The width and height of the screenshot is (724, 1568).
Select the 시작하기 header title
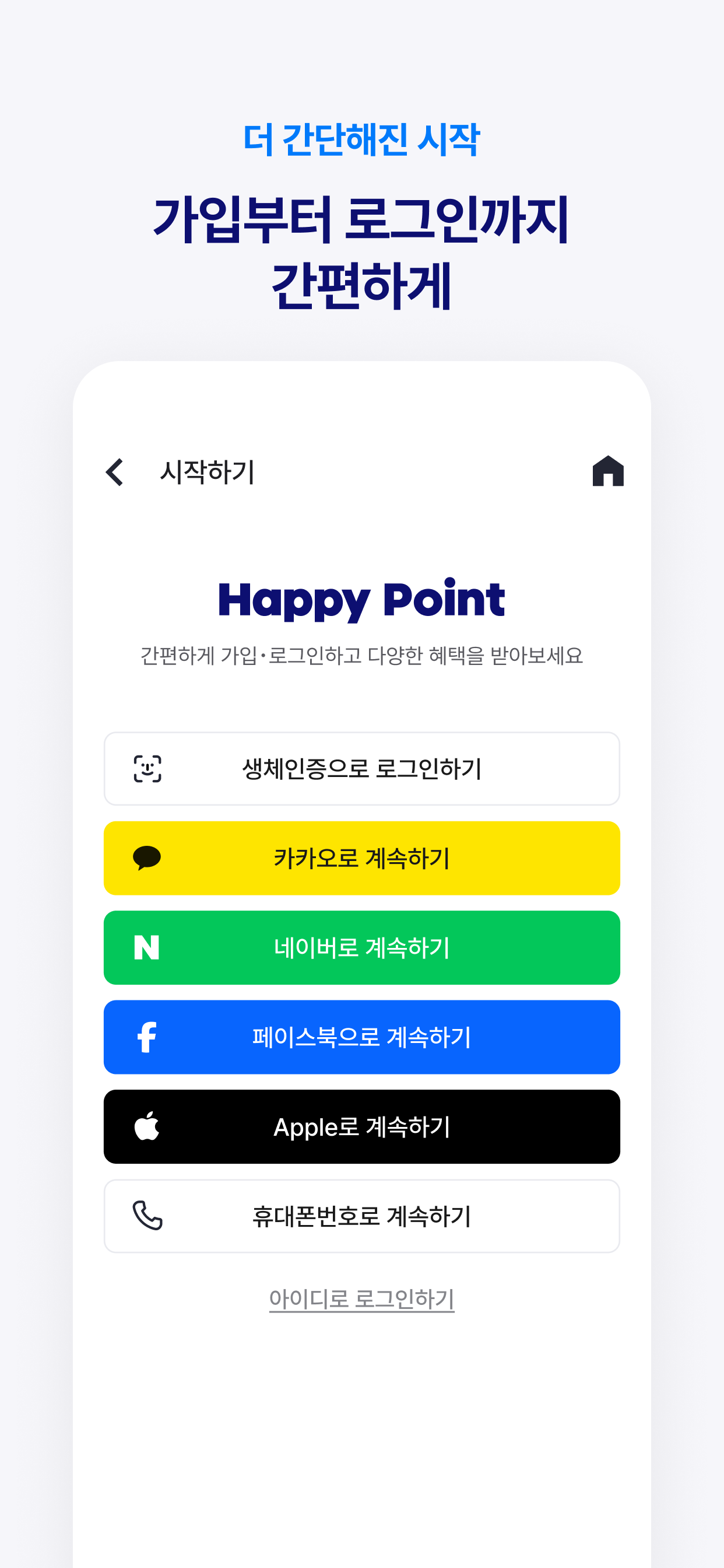click(209, 473)
